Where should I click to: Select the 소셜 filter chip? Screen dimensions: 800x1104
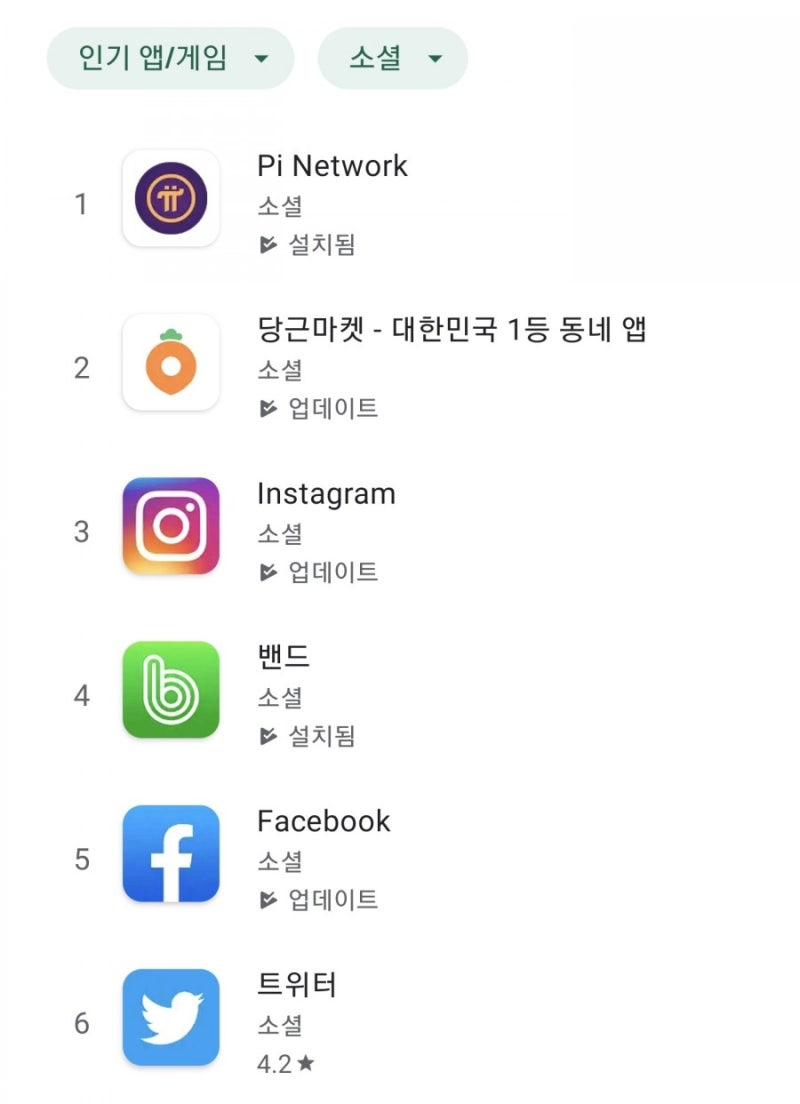(375, 58)
